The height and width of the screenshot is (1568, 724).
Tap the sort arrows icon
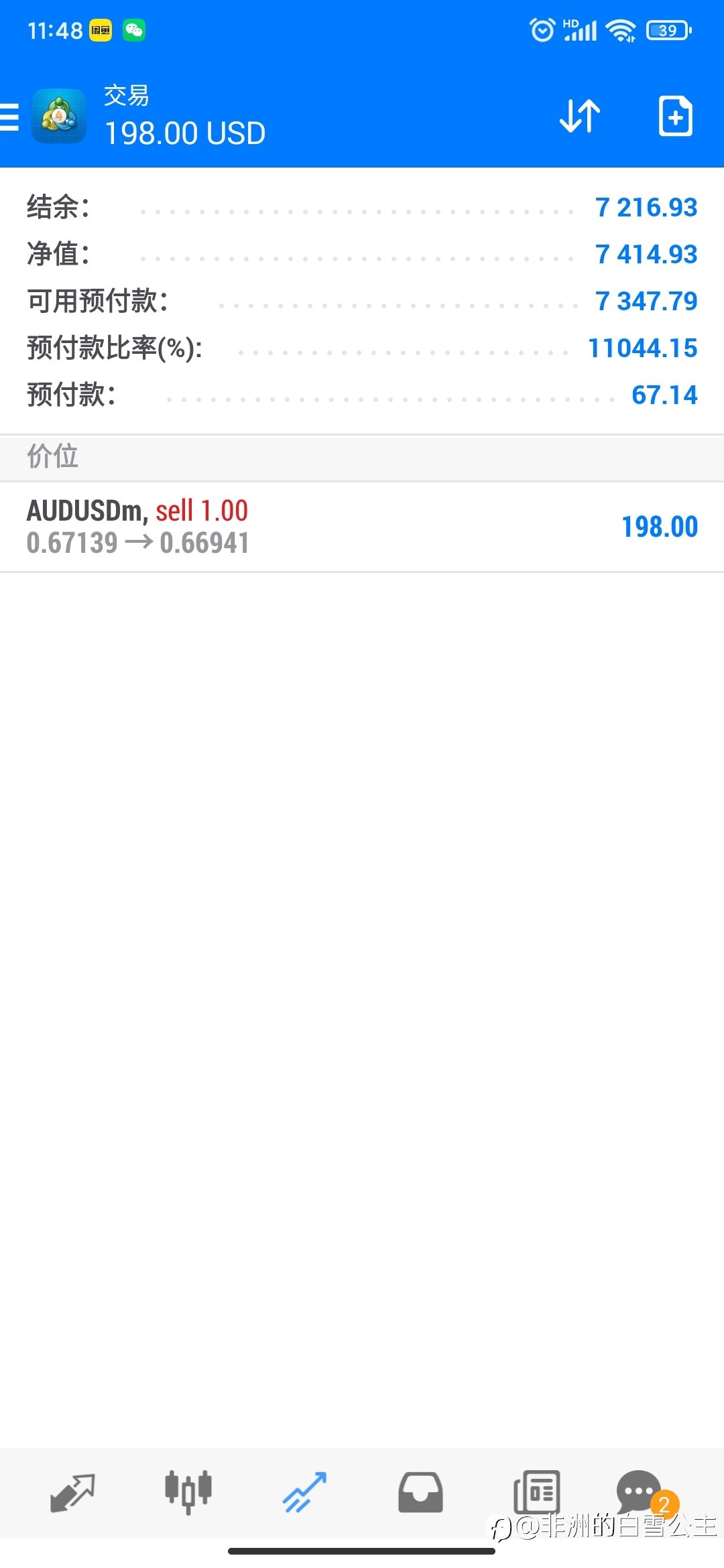580,117
